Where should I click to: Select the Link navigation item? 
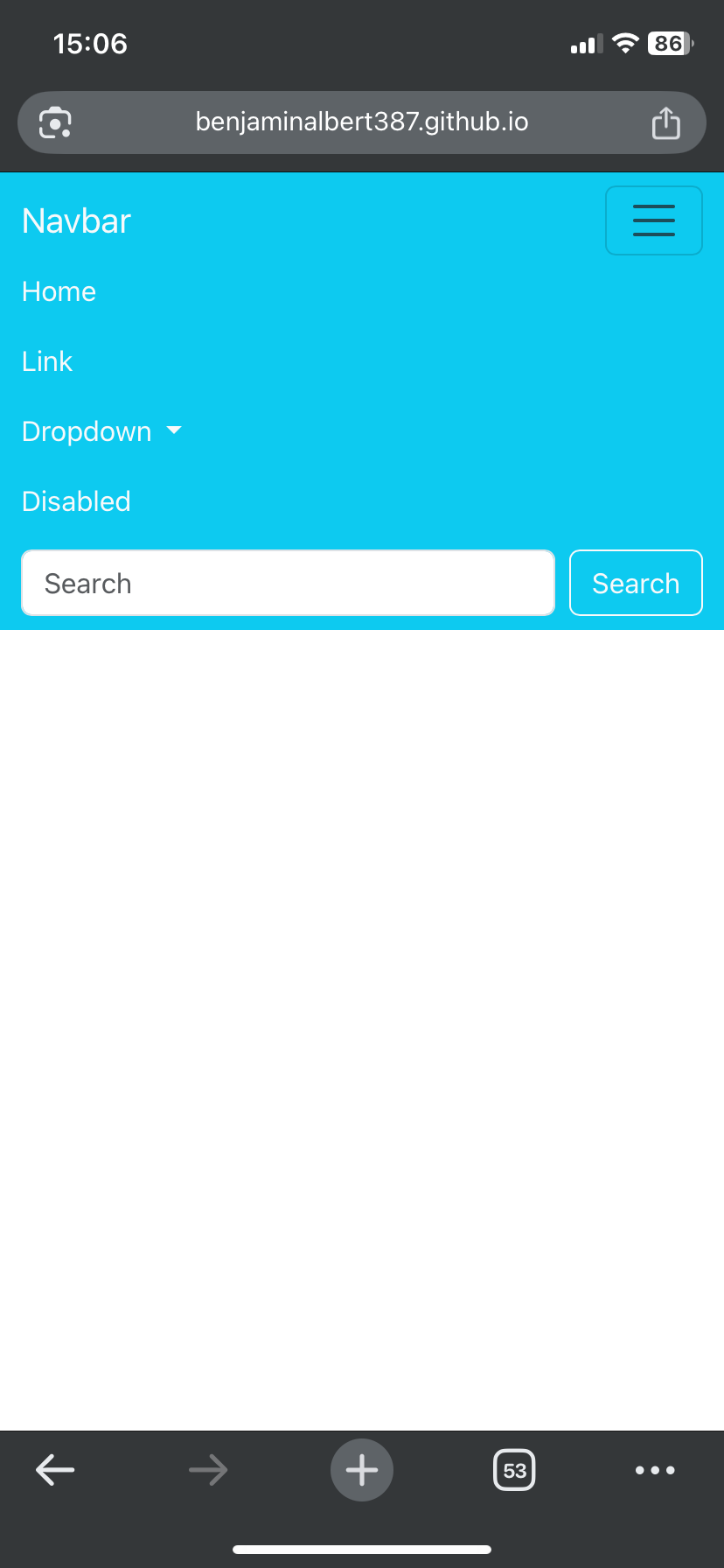tap(47, 360)
